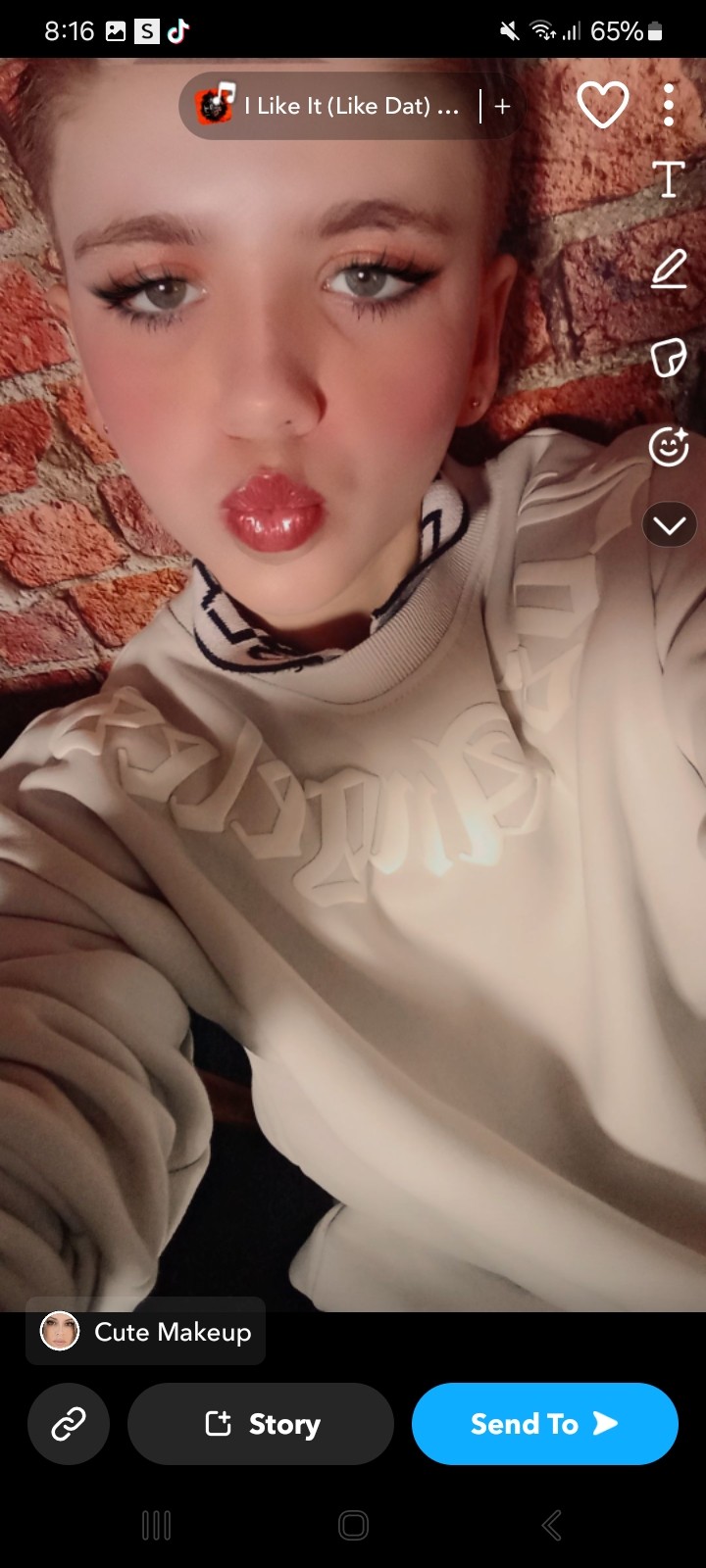Add text with the T tool
Image resolution: width=706 pixels, height=1568 pixels.
pos(669,179)
